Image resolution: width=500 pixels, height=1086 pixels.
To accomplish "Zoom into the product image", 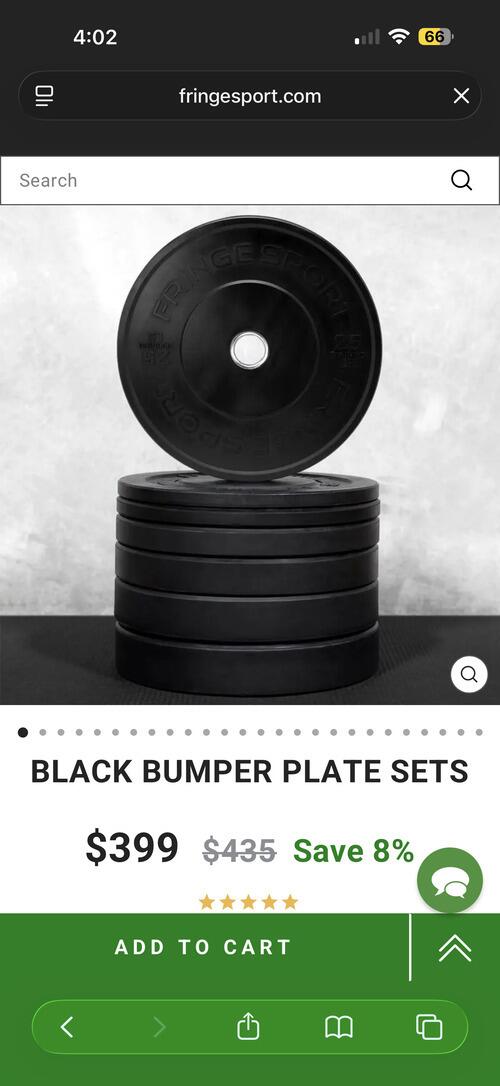I will point(469,674).
